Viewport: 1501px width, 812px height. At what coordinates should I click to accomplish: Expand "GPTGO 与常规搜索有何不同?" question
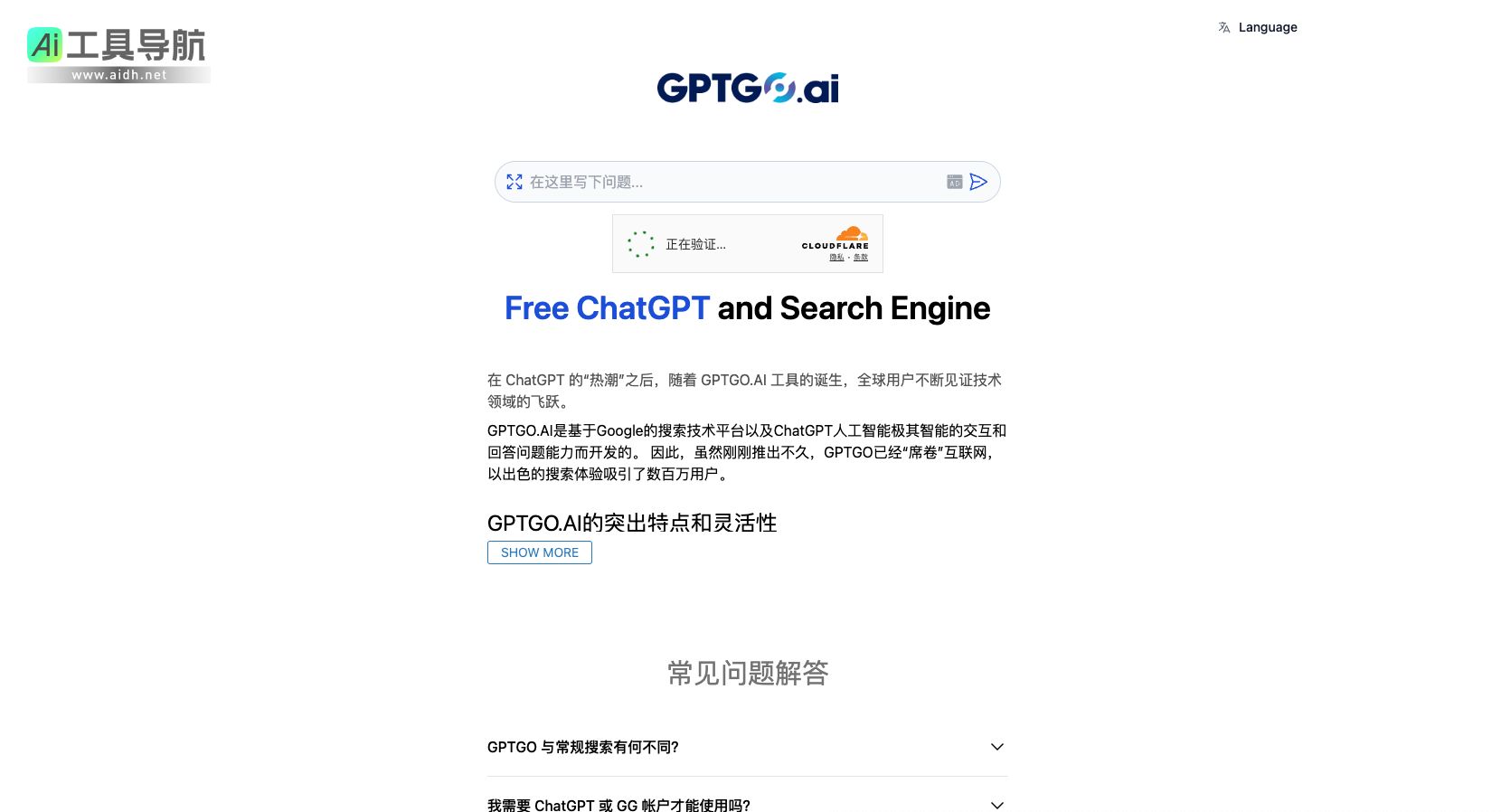coord(747,747)
